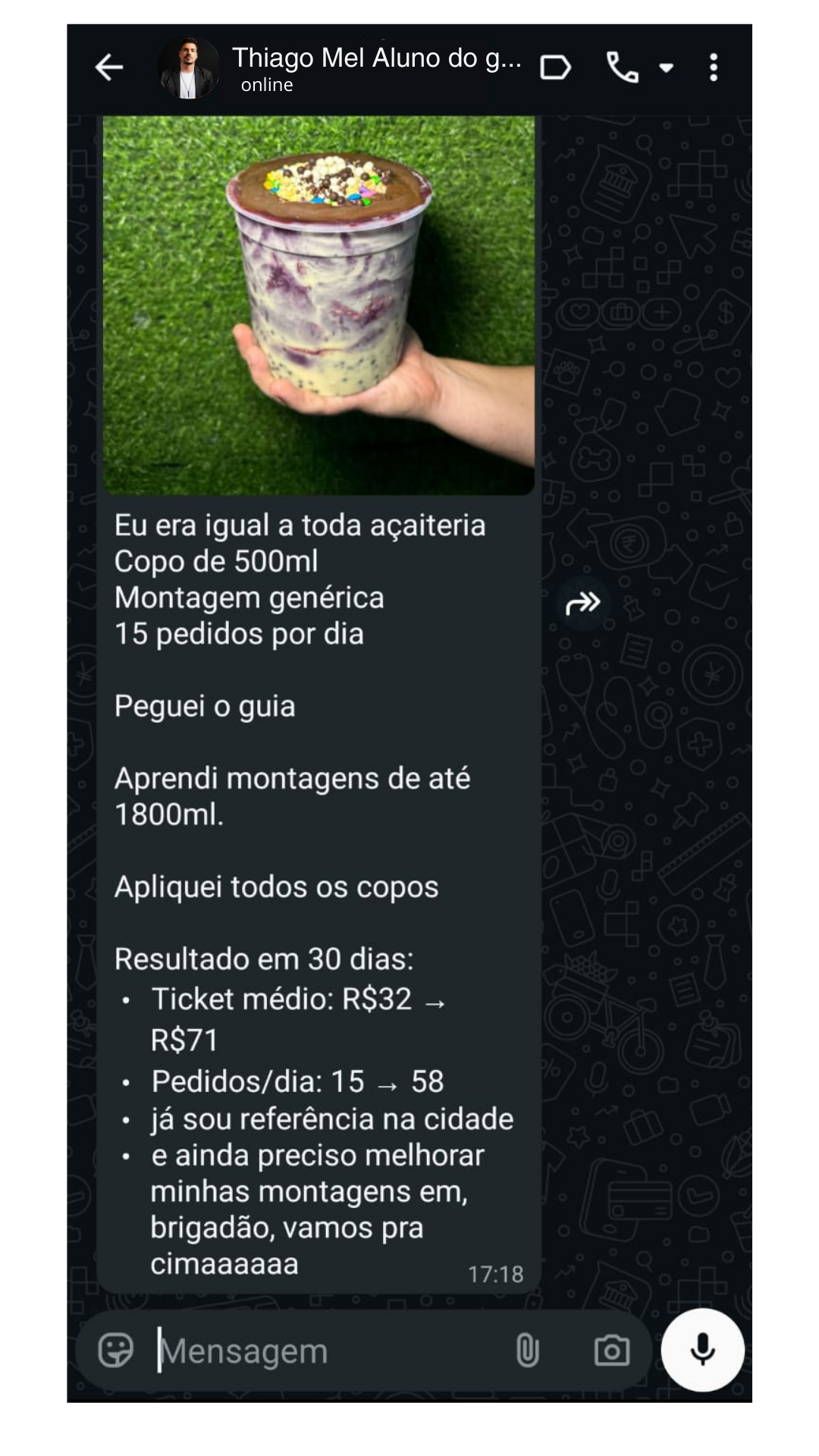Forward the açaí message
Image resolution: width=819 pixels, height=1456 pixels.
tap(582, 601)
